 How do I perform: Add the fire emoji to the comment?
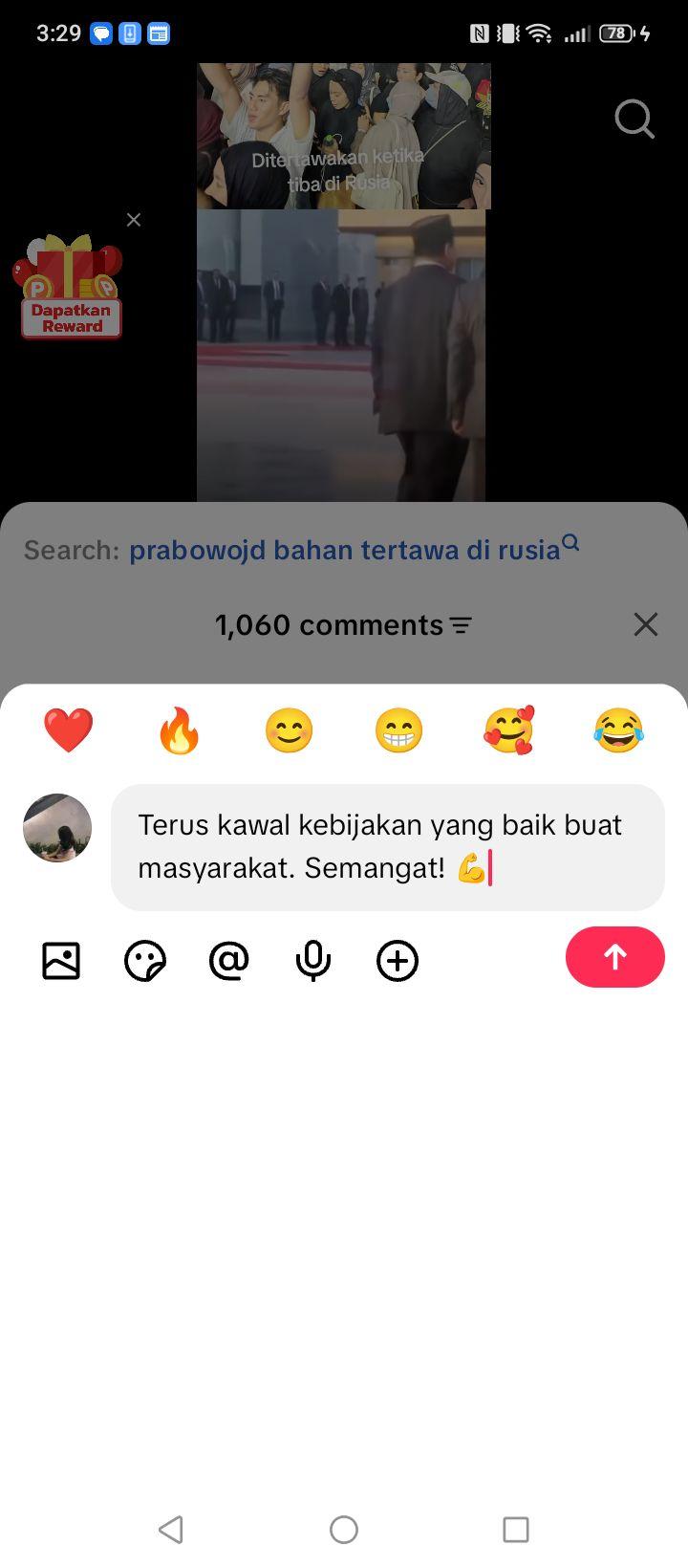point(179,731)
